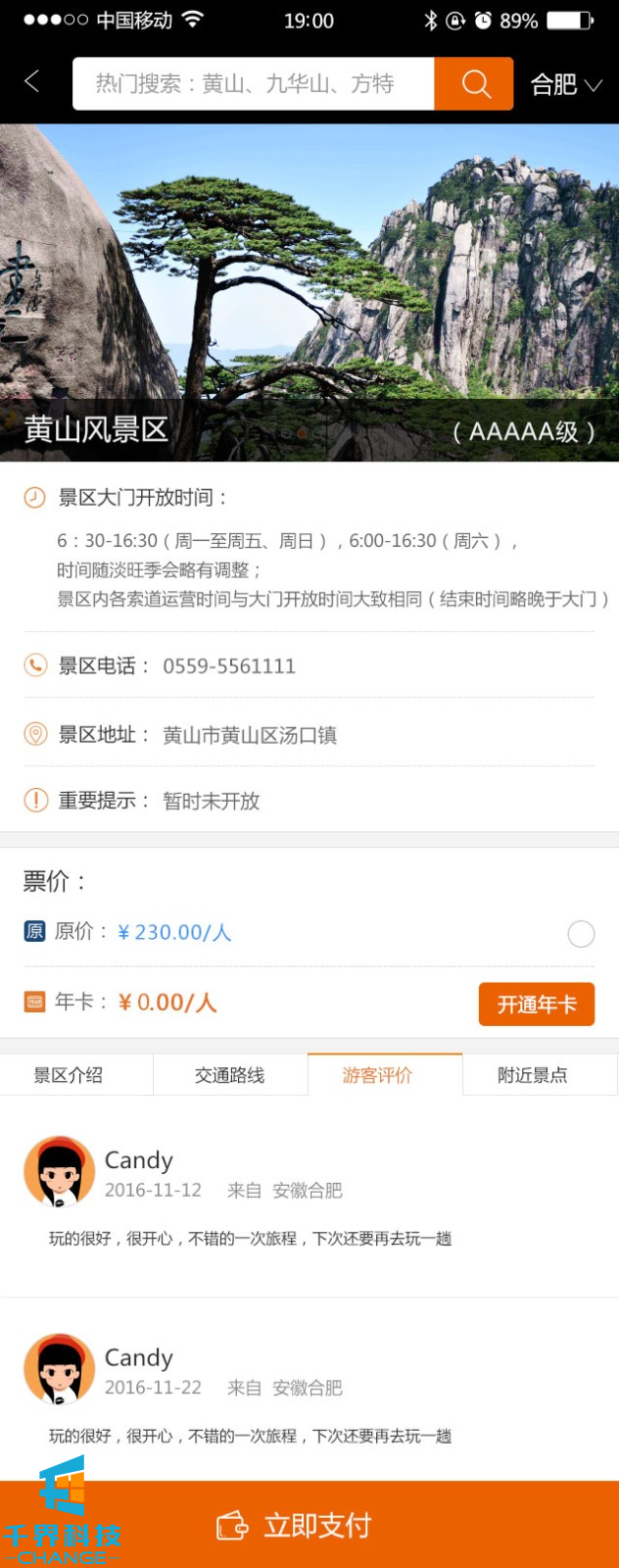Go back using the top-left arrow
The width and height of the screenshot is (619, 1568).
[32, 82]
